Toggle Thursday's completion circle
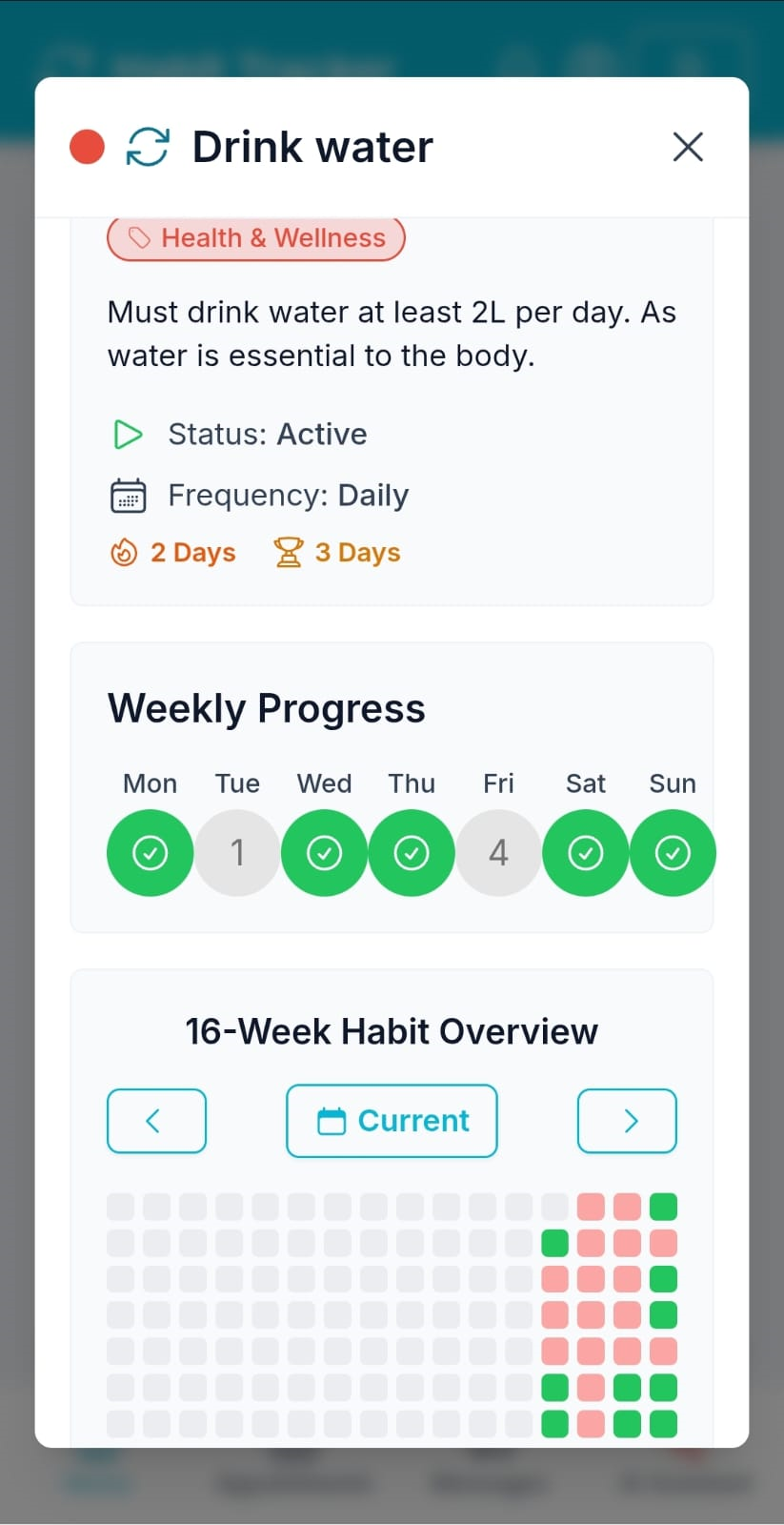The width and height of the screenshot is (784, 1525). [412, 852]
